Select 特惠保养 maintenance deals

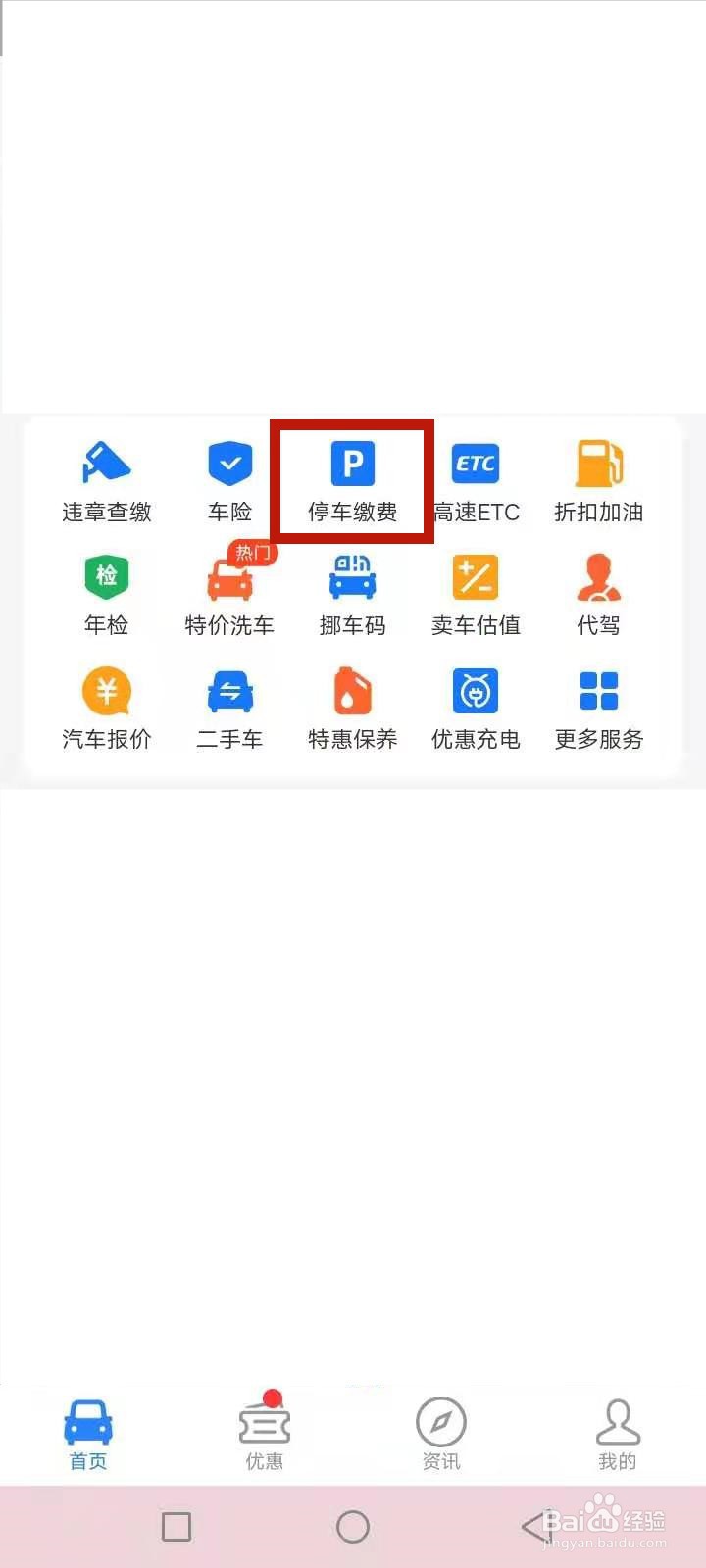click(x=353, y=710)
